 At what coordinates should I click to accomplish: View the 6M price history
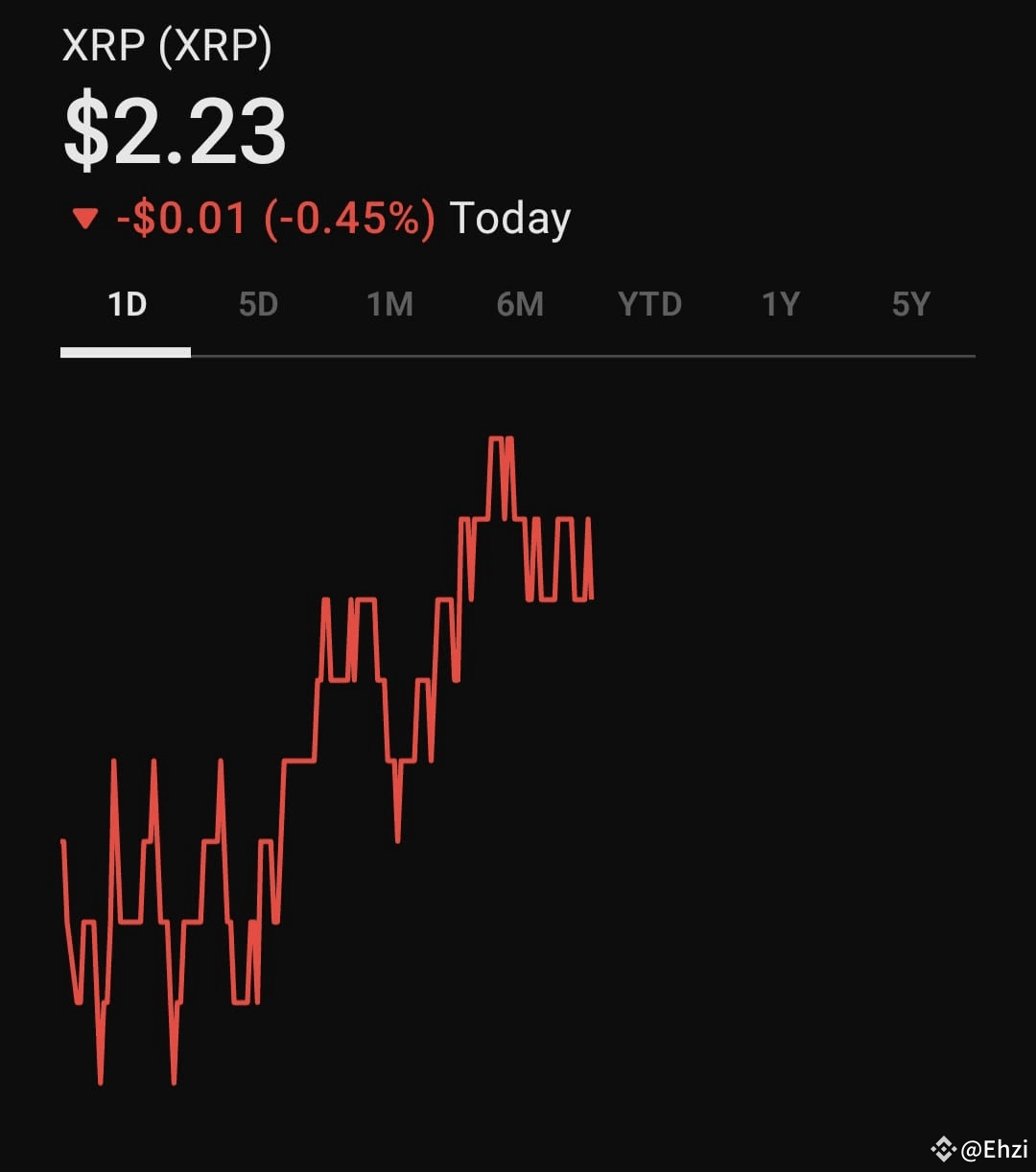pos(520,305)
